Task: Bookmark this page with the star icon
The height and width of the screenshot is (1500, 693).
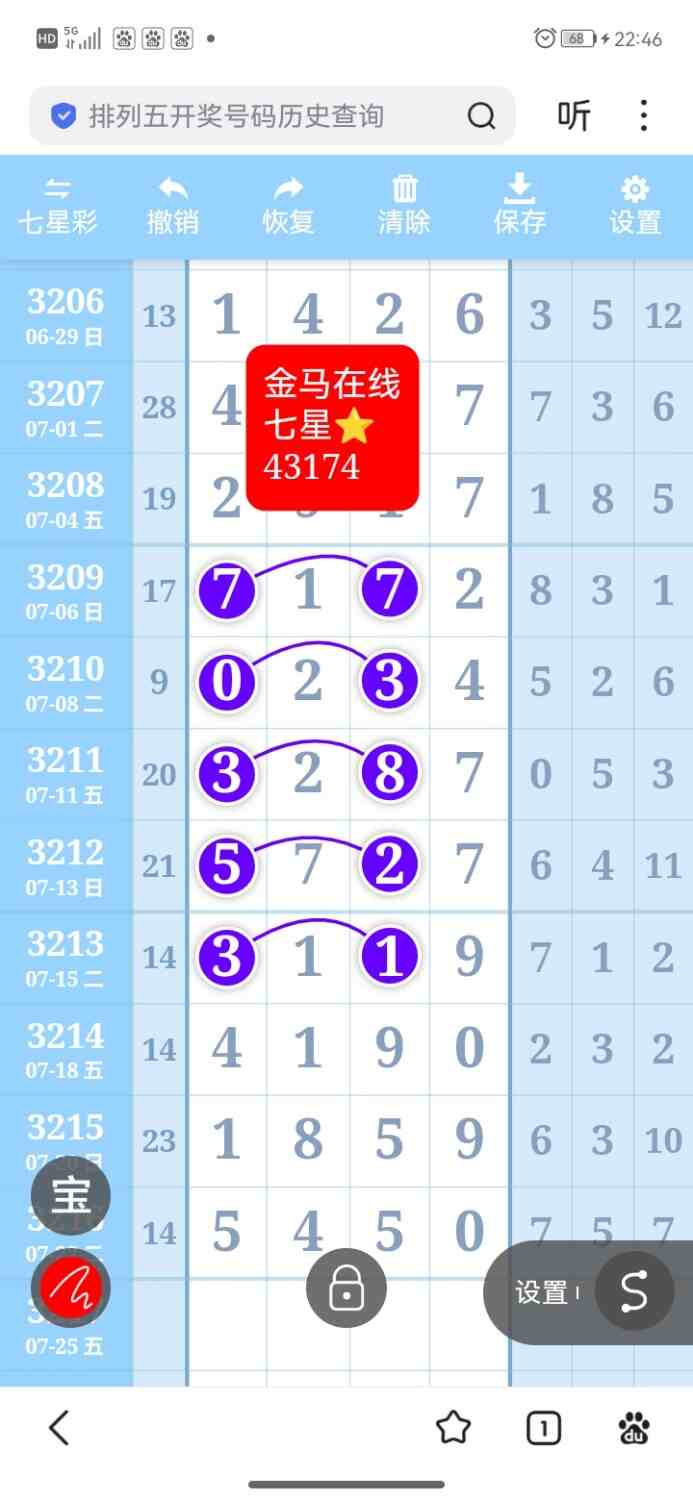Action: 453,1428
